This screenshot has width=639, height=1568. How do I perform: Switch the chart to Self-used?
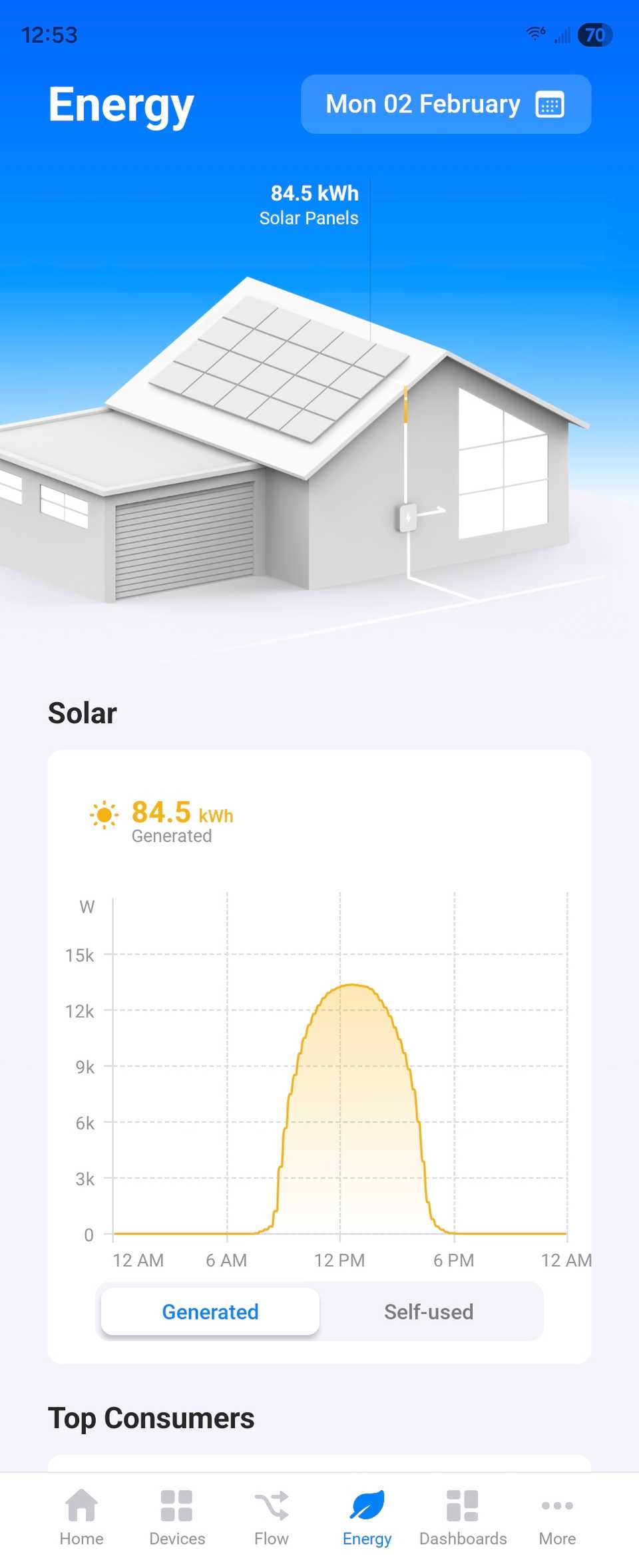tap(428, 1312)
